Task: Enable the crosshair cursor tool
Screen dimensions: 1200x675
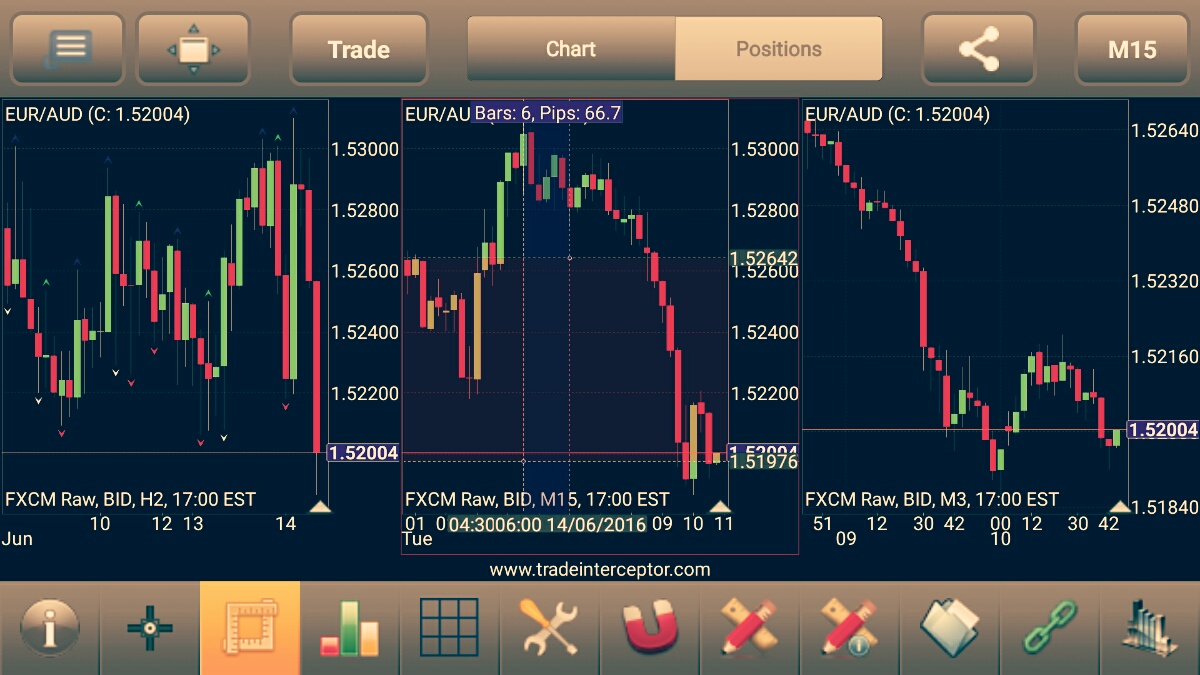Action: (x=150, y=629)
